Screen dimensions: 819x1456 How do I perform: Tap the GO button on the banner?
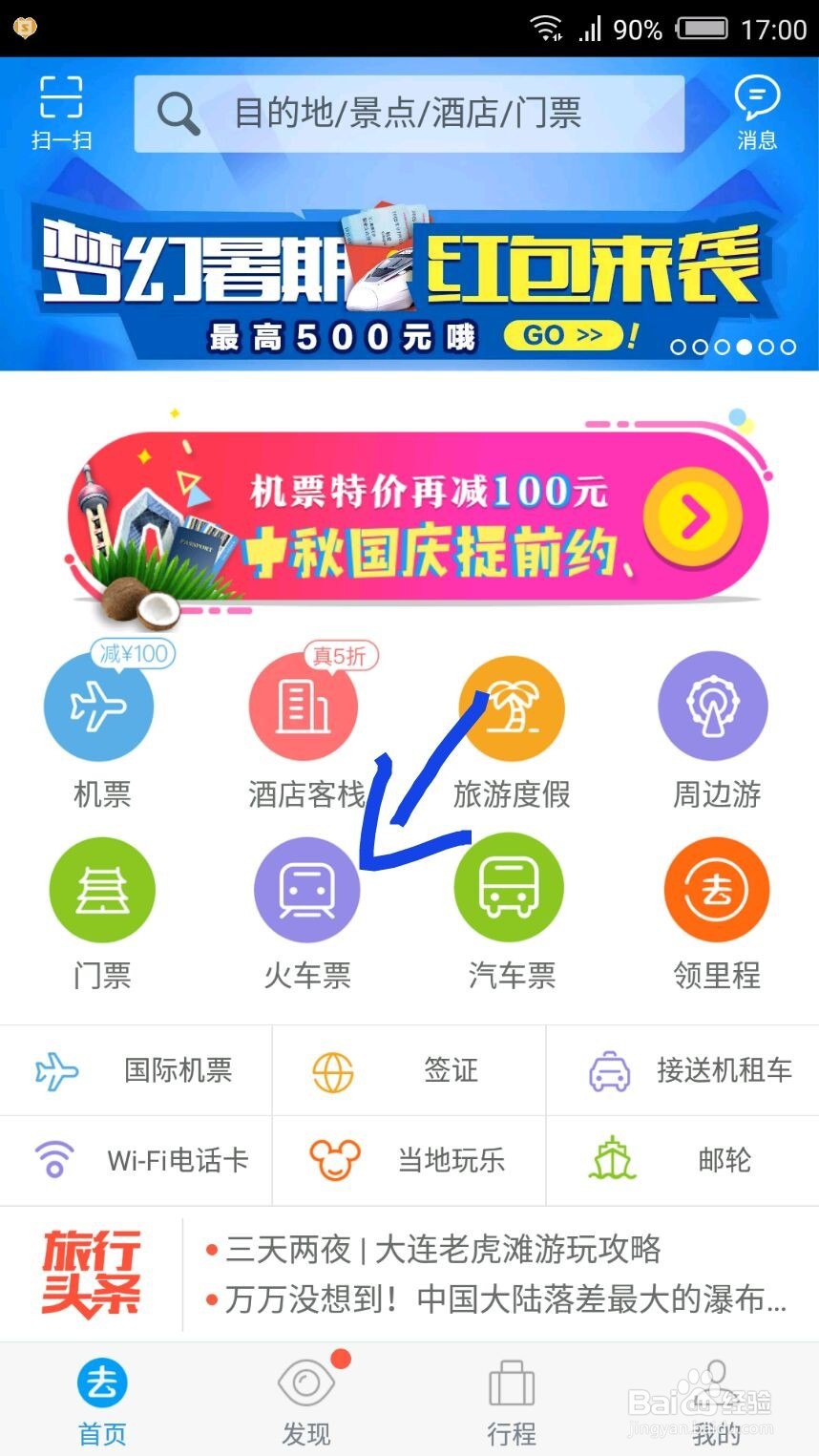562,336
